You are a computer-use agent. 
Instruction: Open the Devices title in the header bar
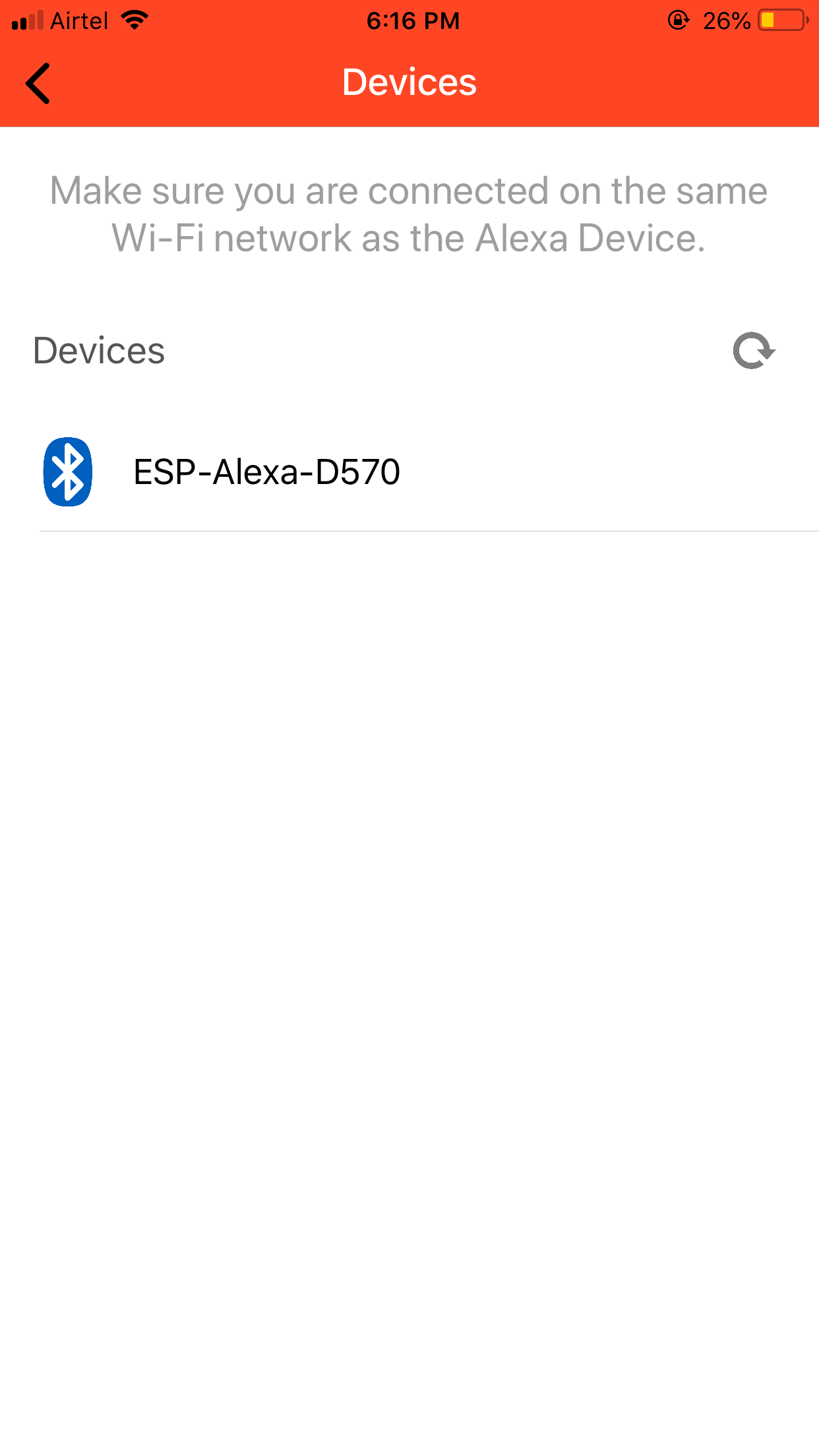tap(409, 82)
